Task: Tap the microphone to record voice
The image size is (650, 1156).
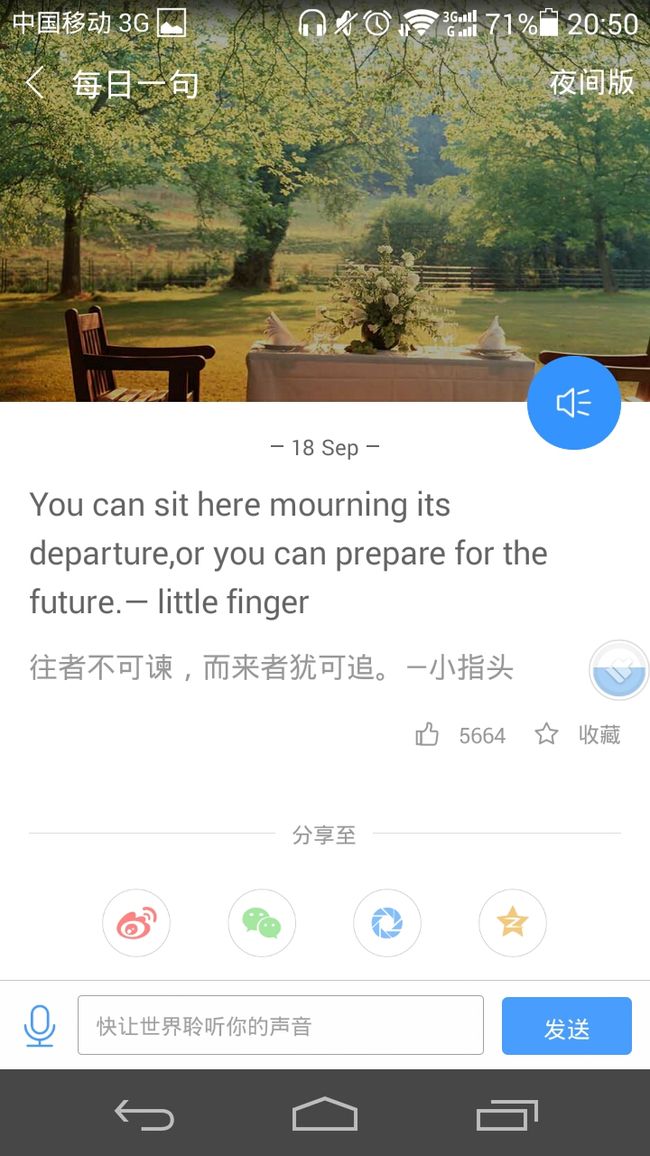Action: pyautogui.click(x=40, y=1026)
